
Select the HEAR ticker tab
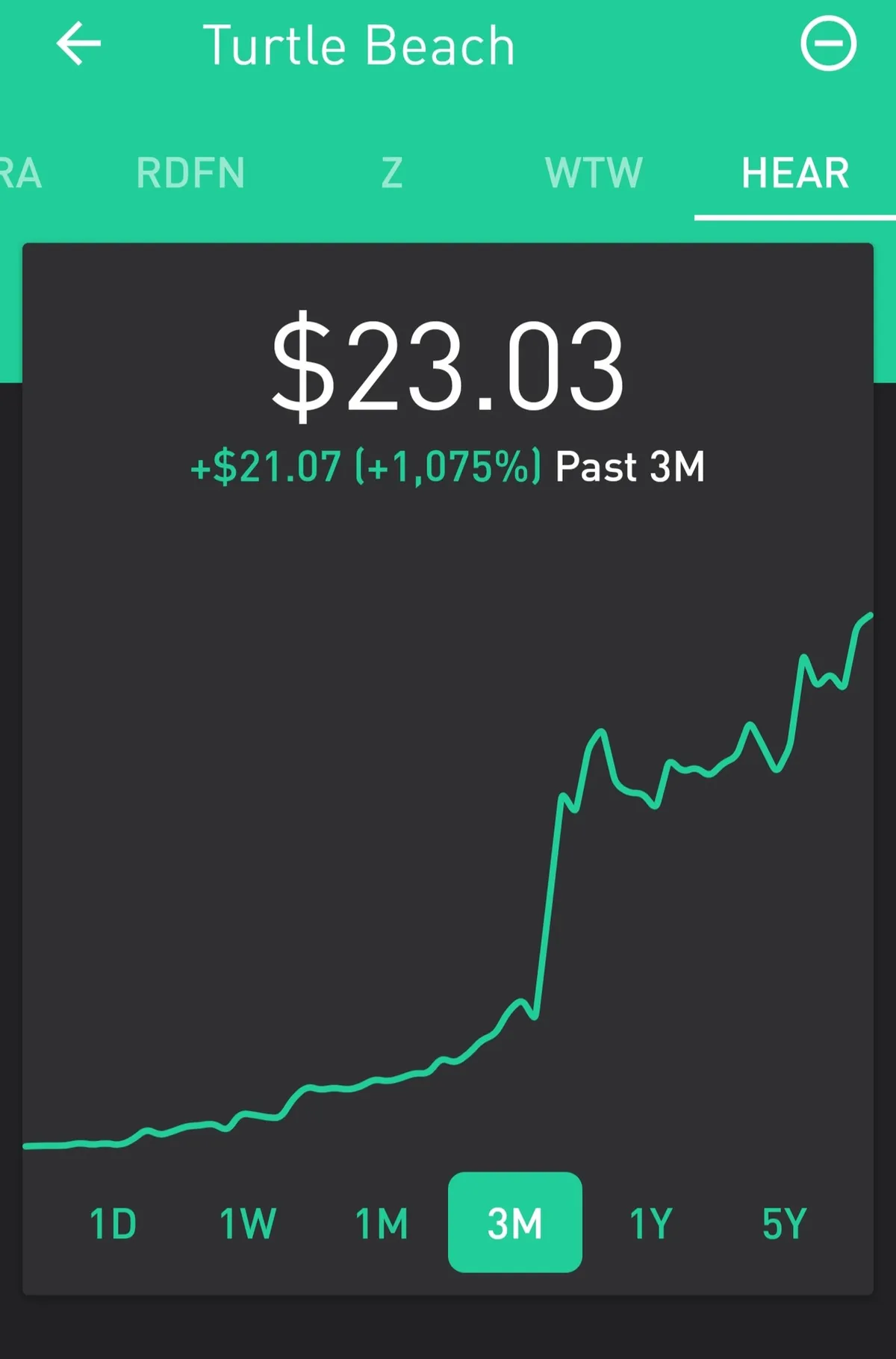point(795,173)
